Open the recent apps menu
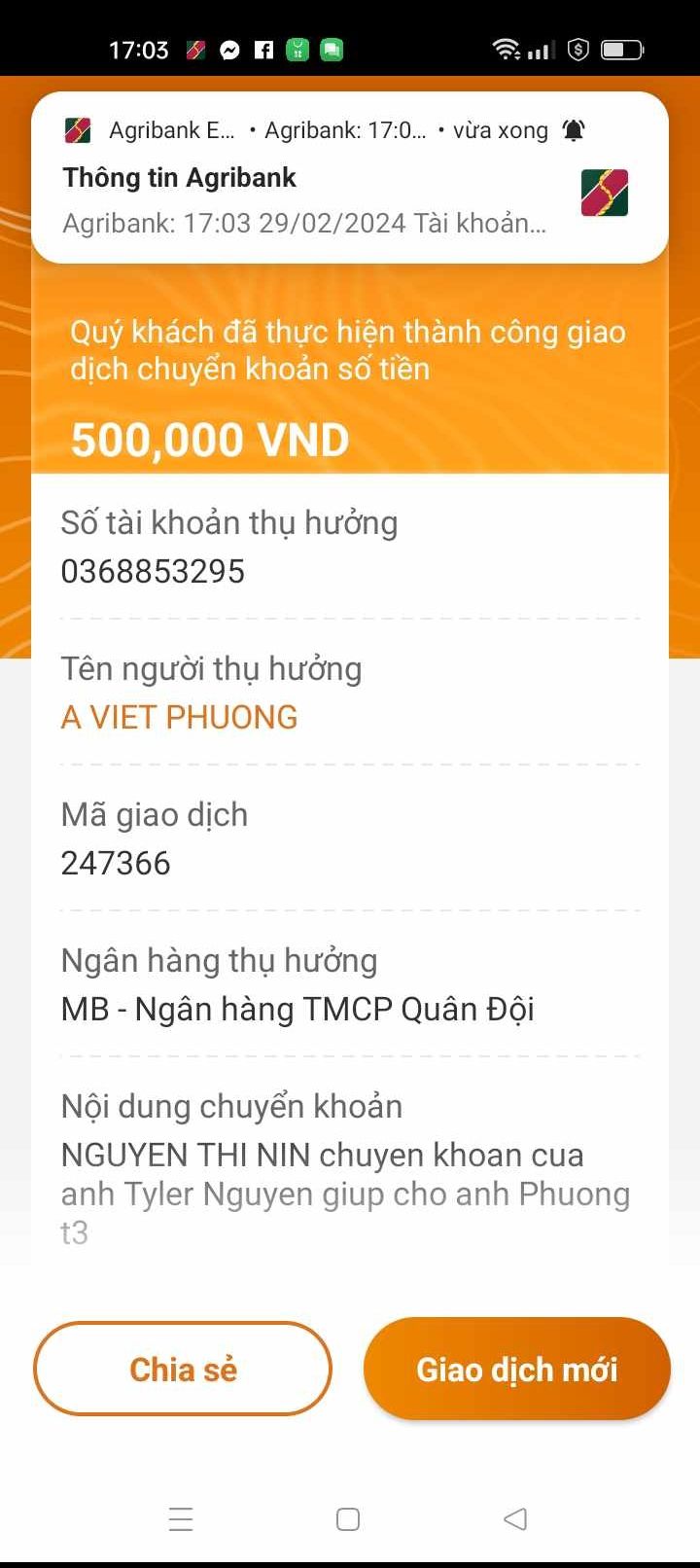 tap(181, 1518)
